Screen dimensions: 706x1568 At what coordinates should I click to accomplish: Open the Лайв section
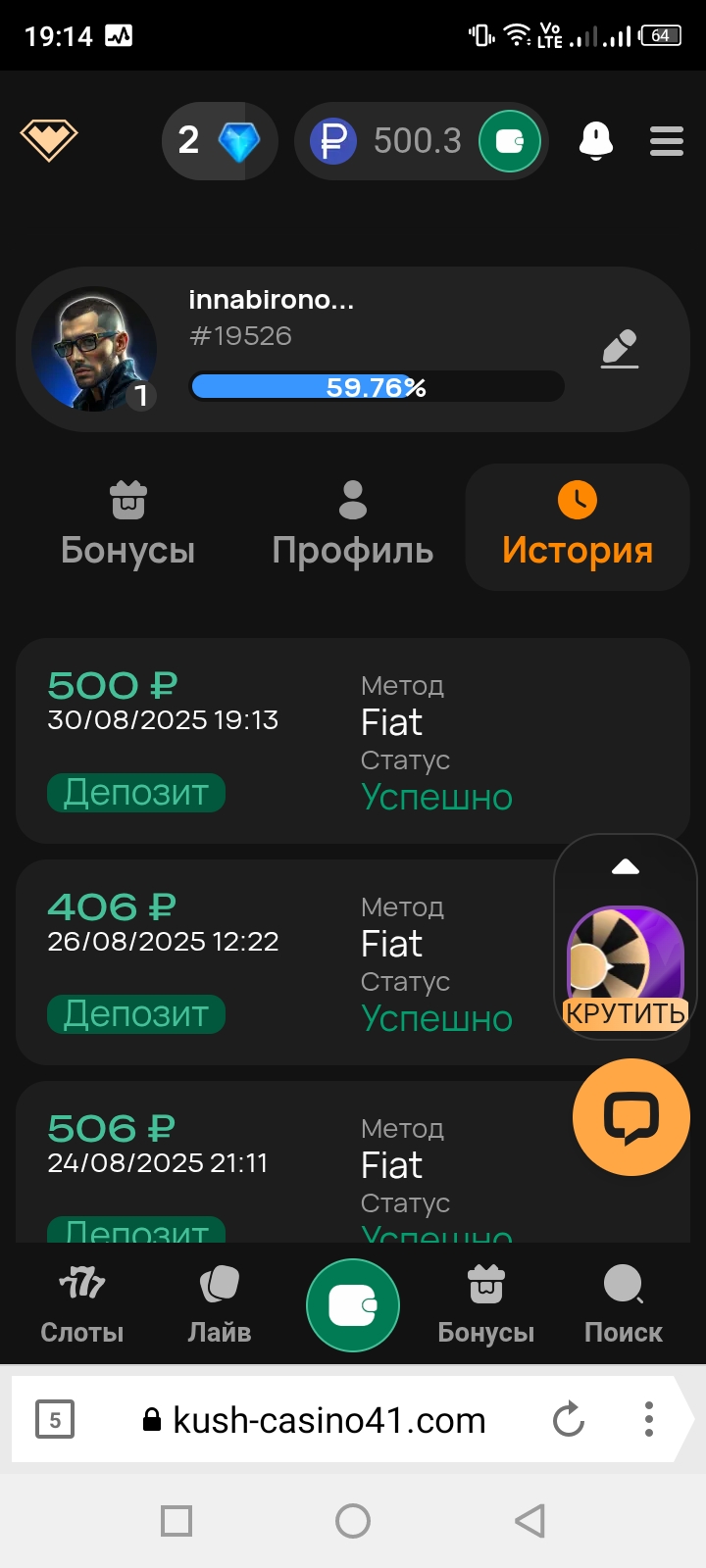tap(220, 1303)
